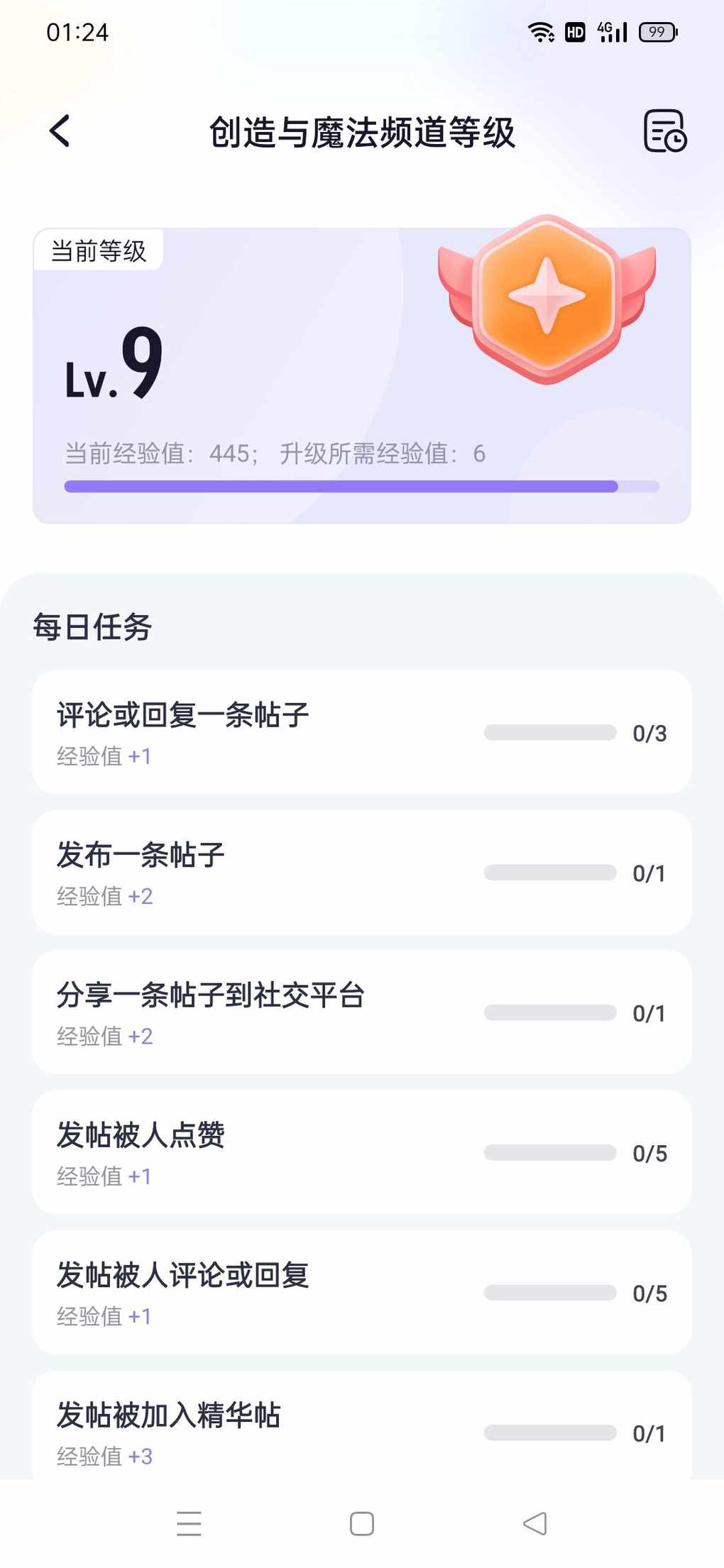Open recent apps from the navigation bar
Screen dimensions: 724x1568
tap(189, 1523)
